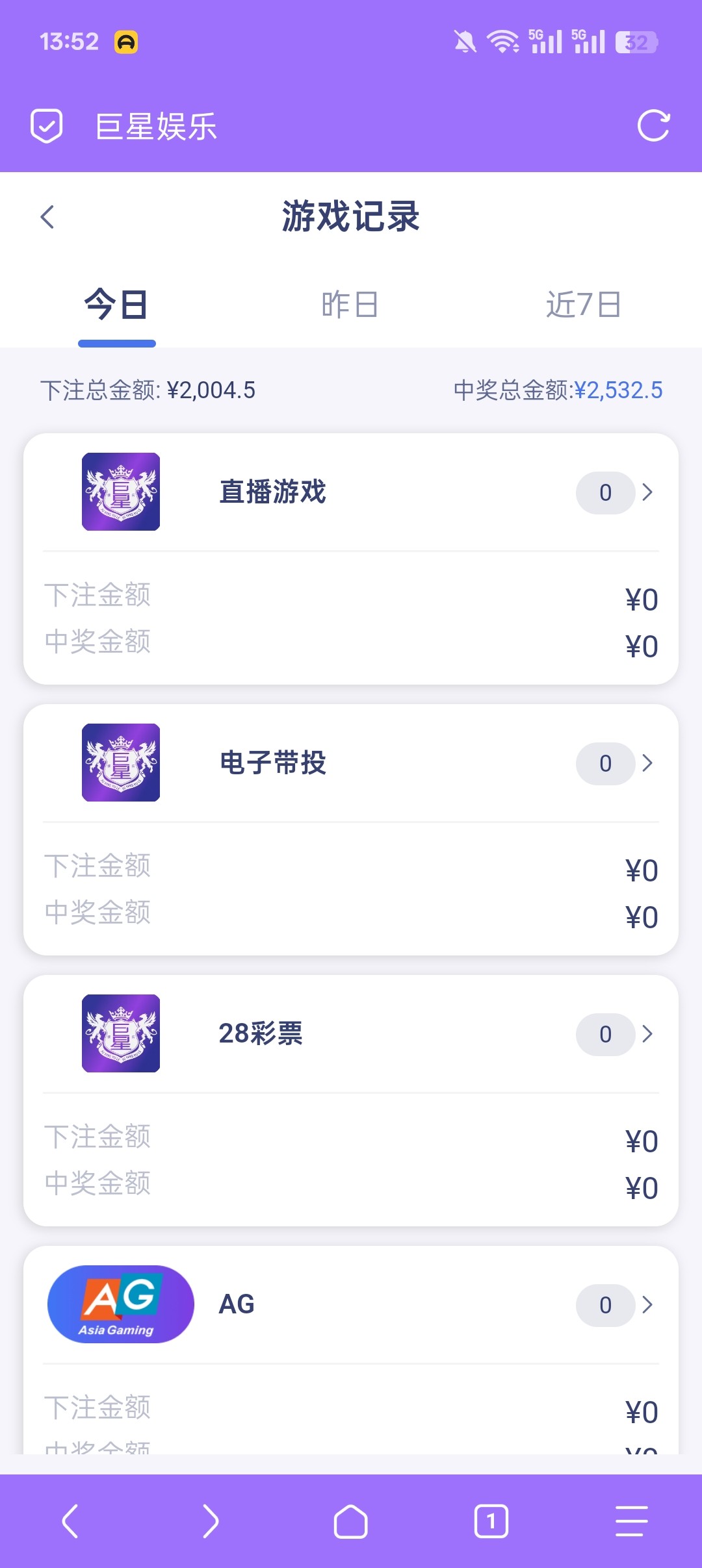Tap the browser forward arrow in bottom bar
The image size is (702, 1568).
(211, 1521)
